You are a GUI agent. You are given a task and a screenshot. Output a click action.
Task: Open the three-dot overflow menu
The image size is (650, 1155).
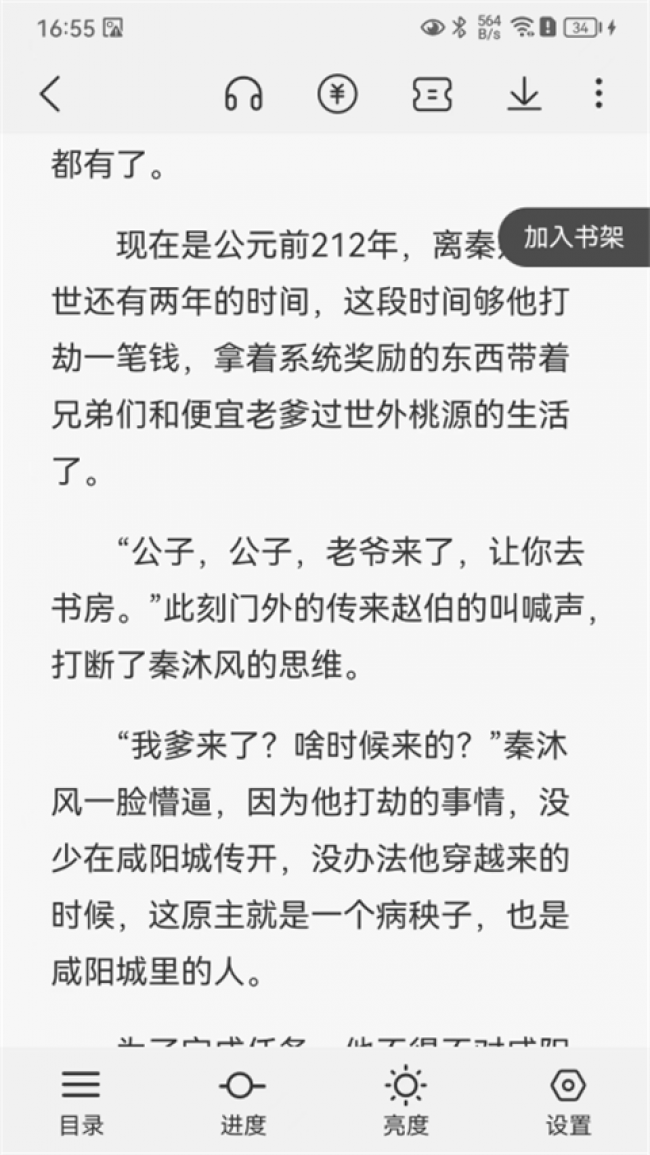point(598,94)
